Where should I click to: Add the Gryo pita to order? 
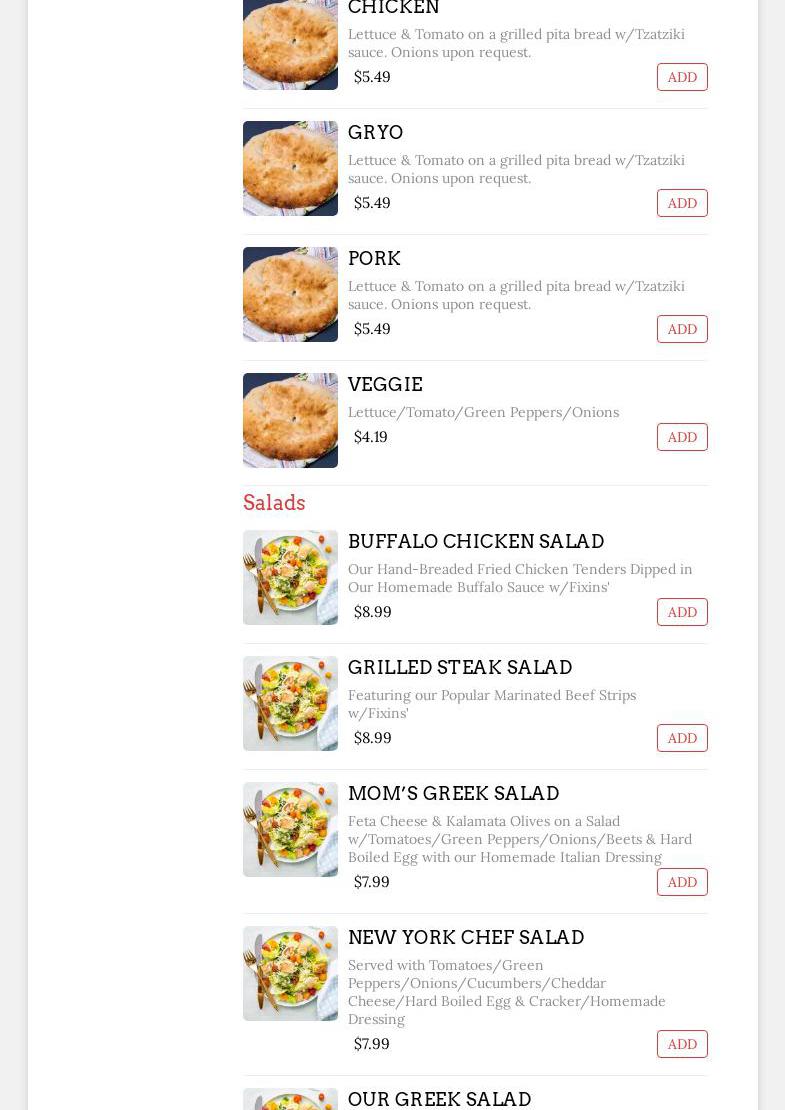tap(682, 203)
